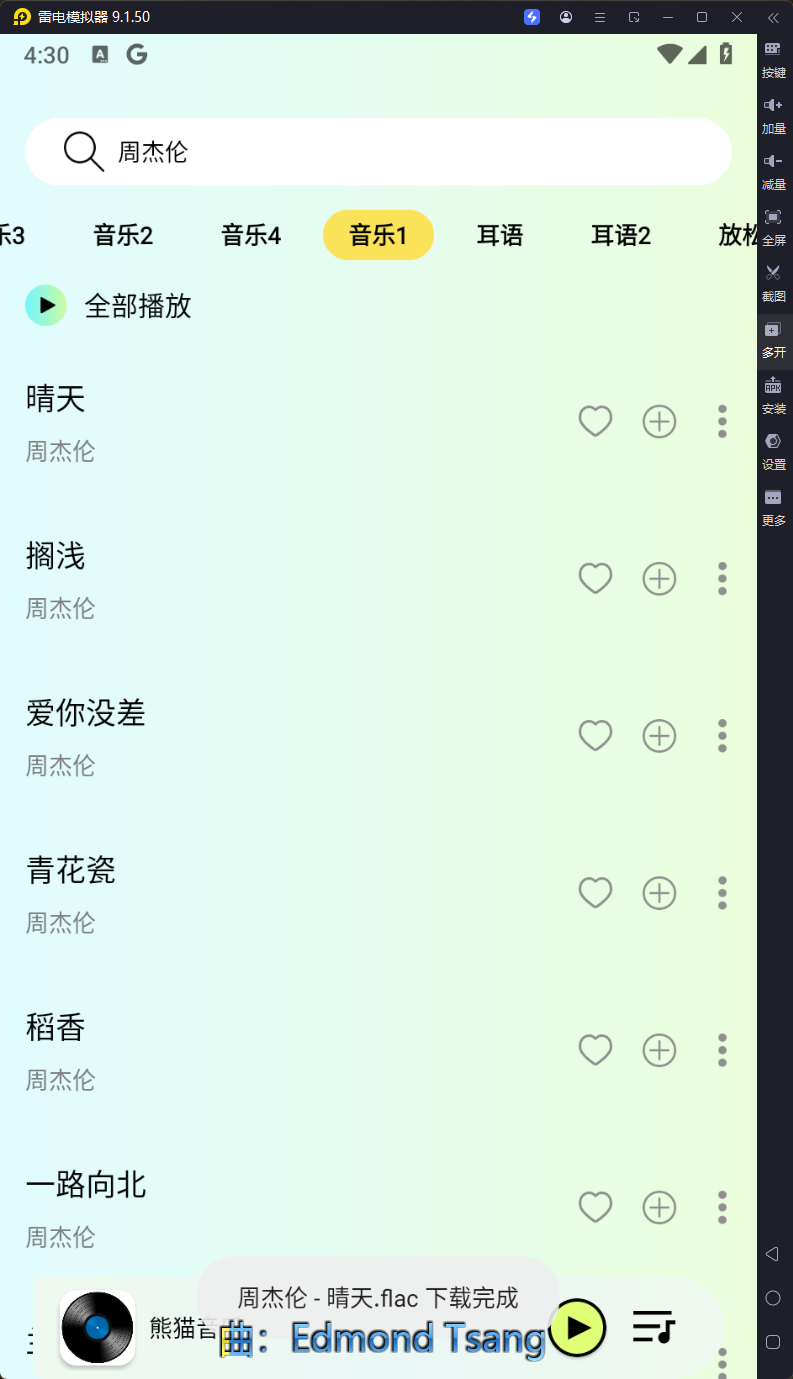Screen dimensions: 793x1379
Task: Click inside the 周杰伦 search field
Action: [300, 151]
